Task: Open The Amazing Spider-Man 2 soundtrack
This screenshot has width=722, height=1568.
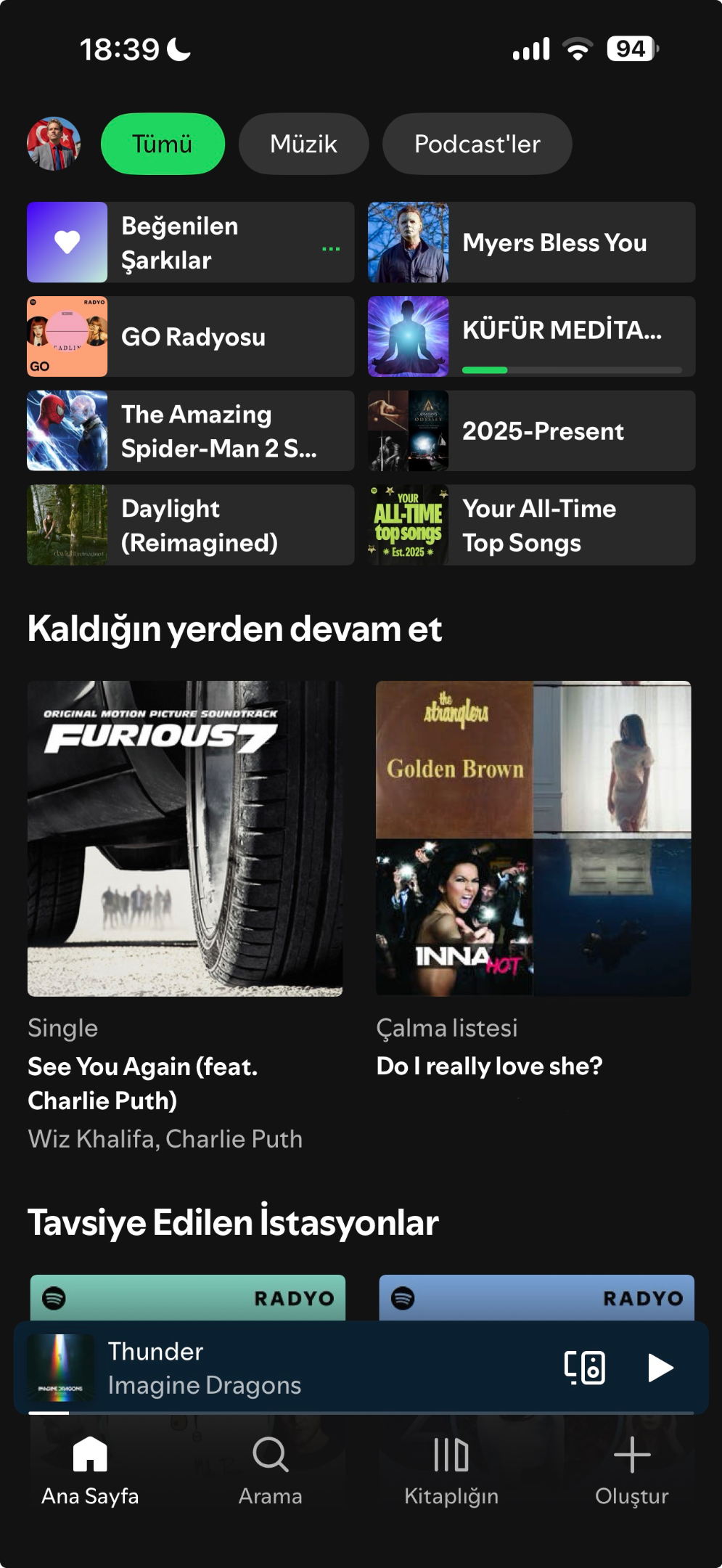Action: point(191,431)
